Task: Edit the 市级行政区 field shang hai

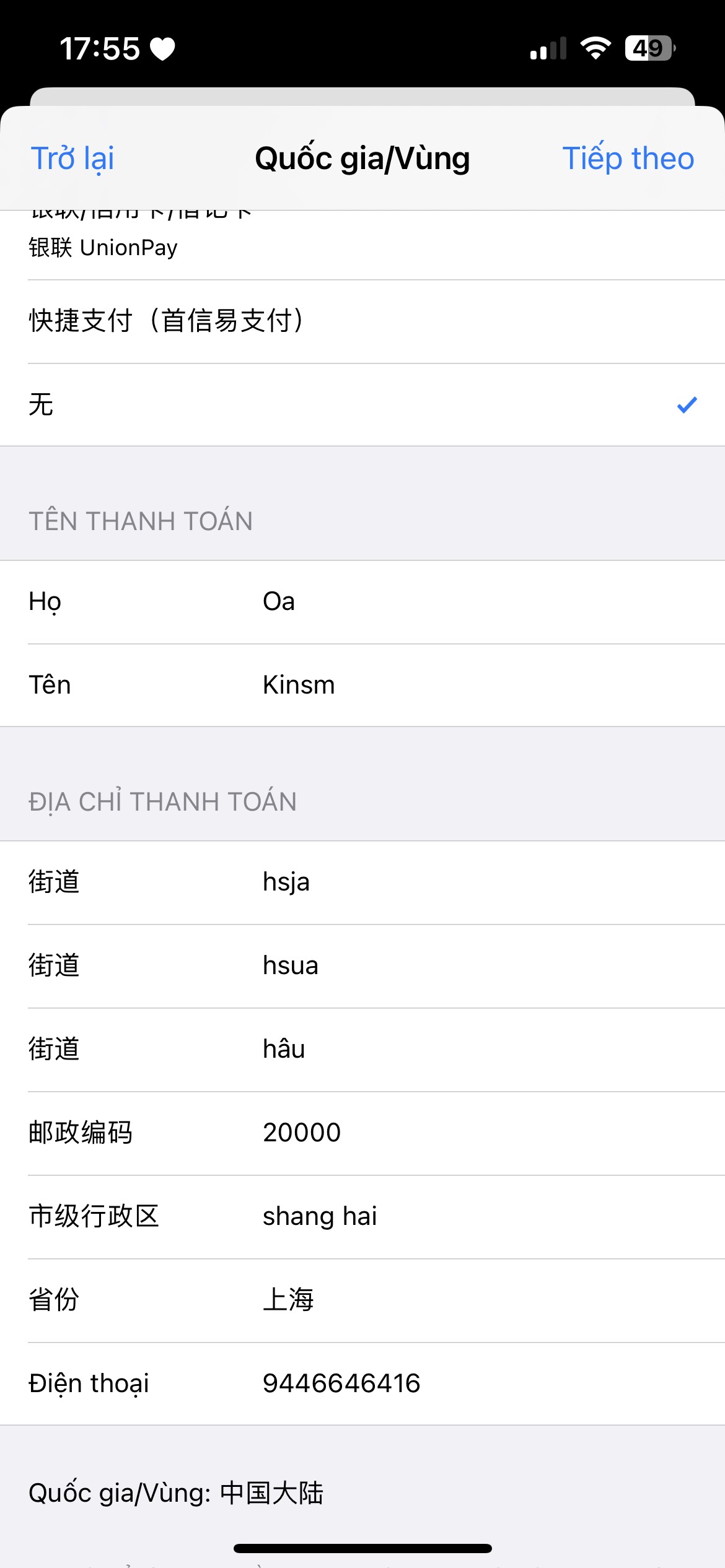Action: tap(434, 1216)
